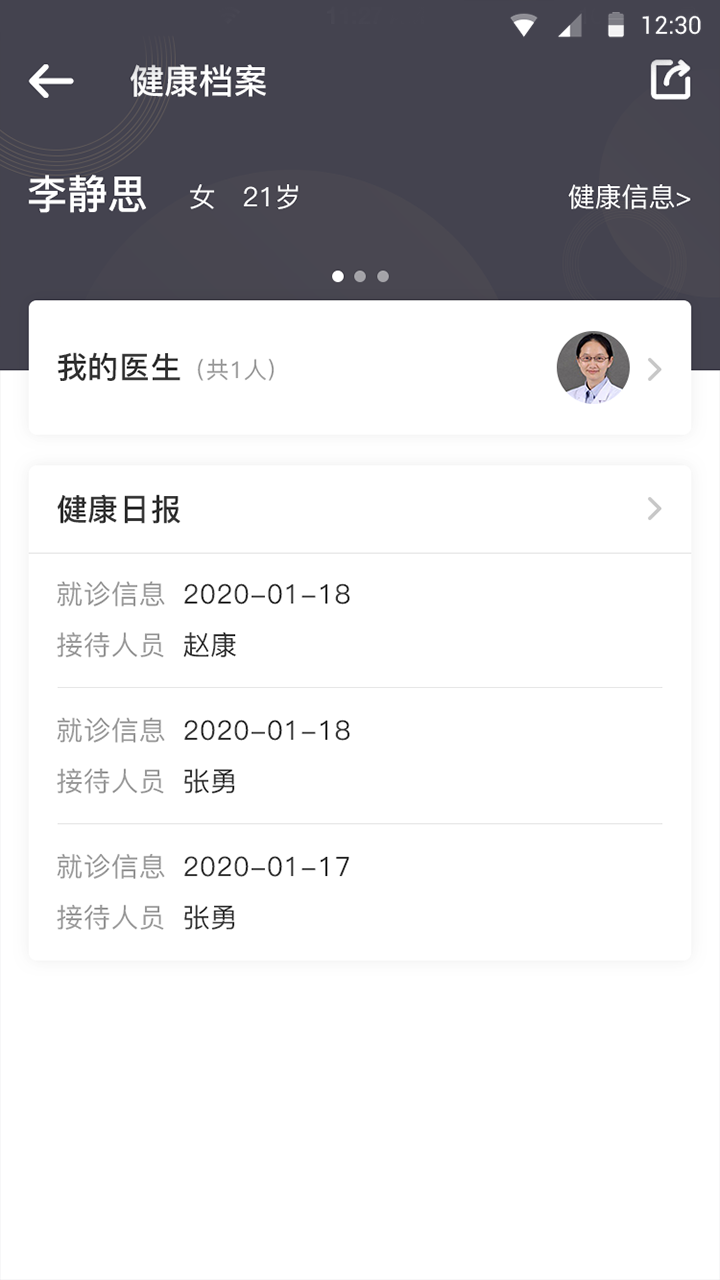Tap the 健康档案 title area
Screen dimensions: 720x1280
[x=196, y=81]
